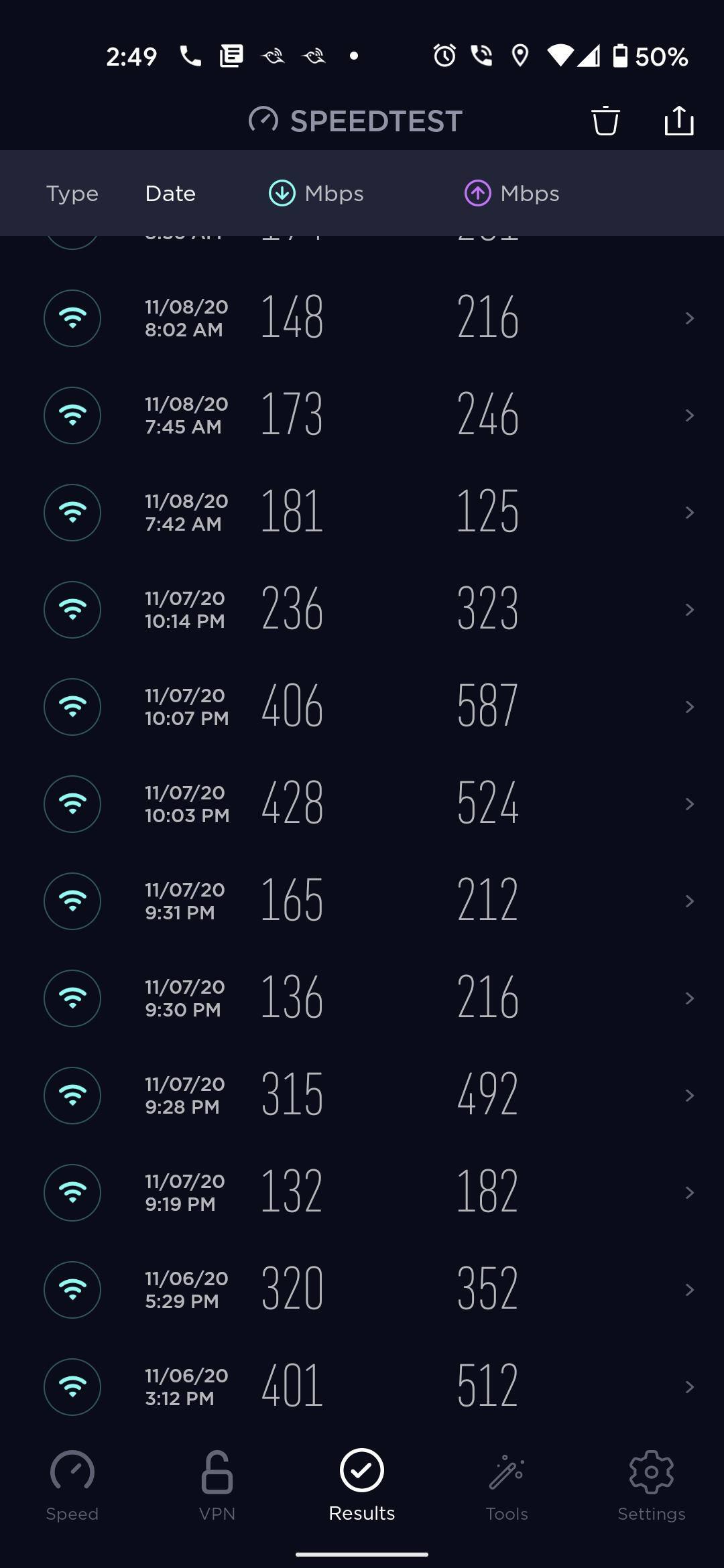View the 11/06/20 5:29 PM test

(x=362, y=1290)
